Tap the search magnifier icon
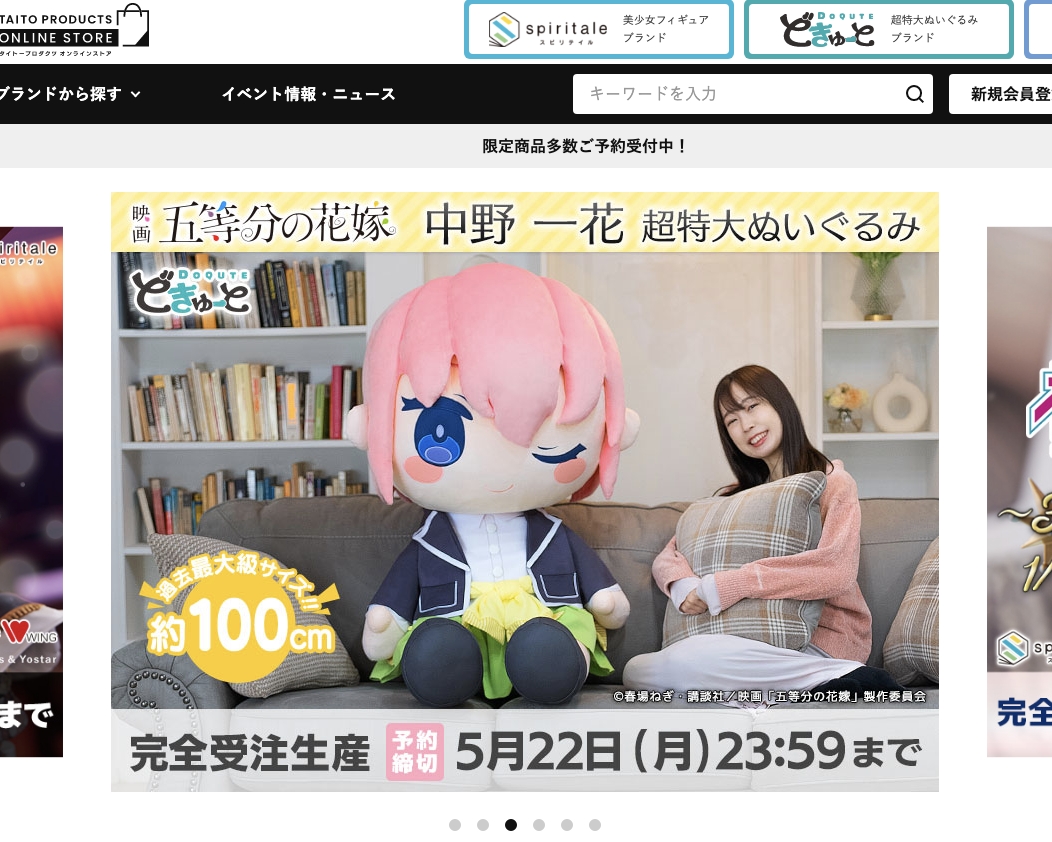 click(914, 94)
